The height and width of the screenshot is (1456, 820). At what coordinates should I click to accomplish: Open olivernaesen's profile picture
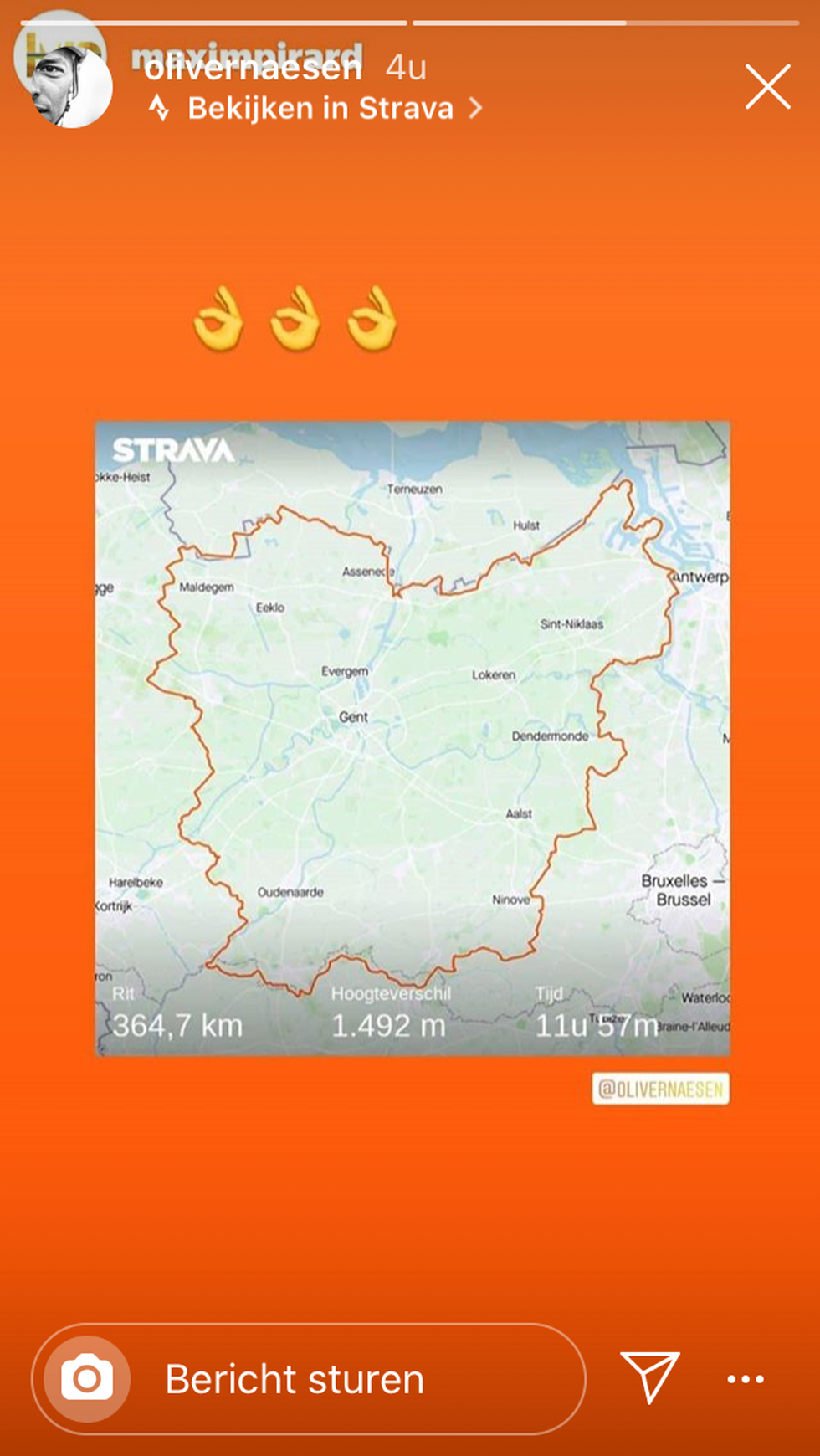coord(72,88)
